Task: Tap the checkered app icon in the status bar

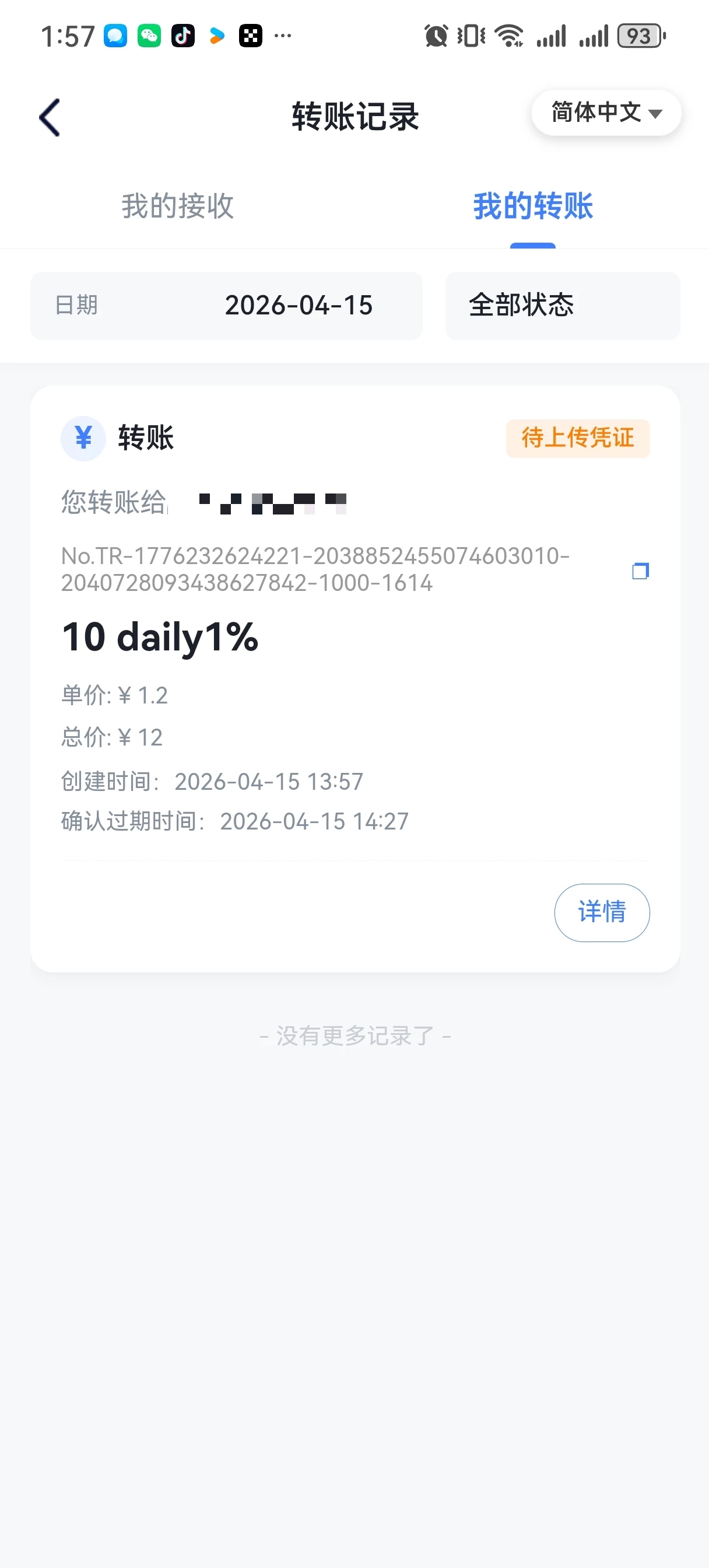Action: point(252,36)
